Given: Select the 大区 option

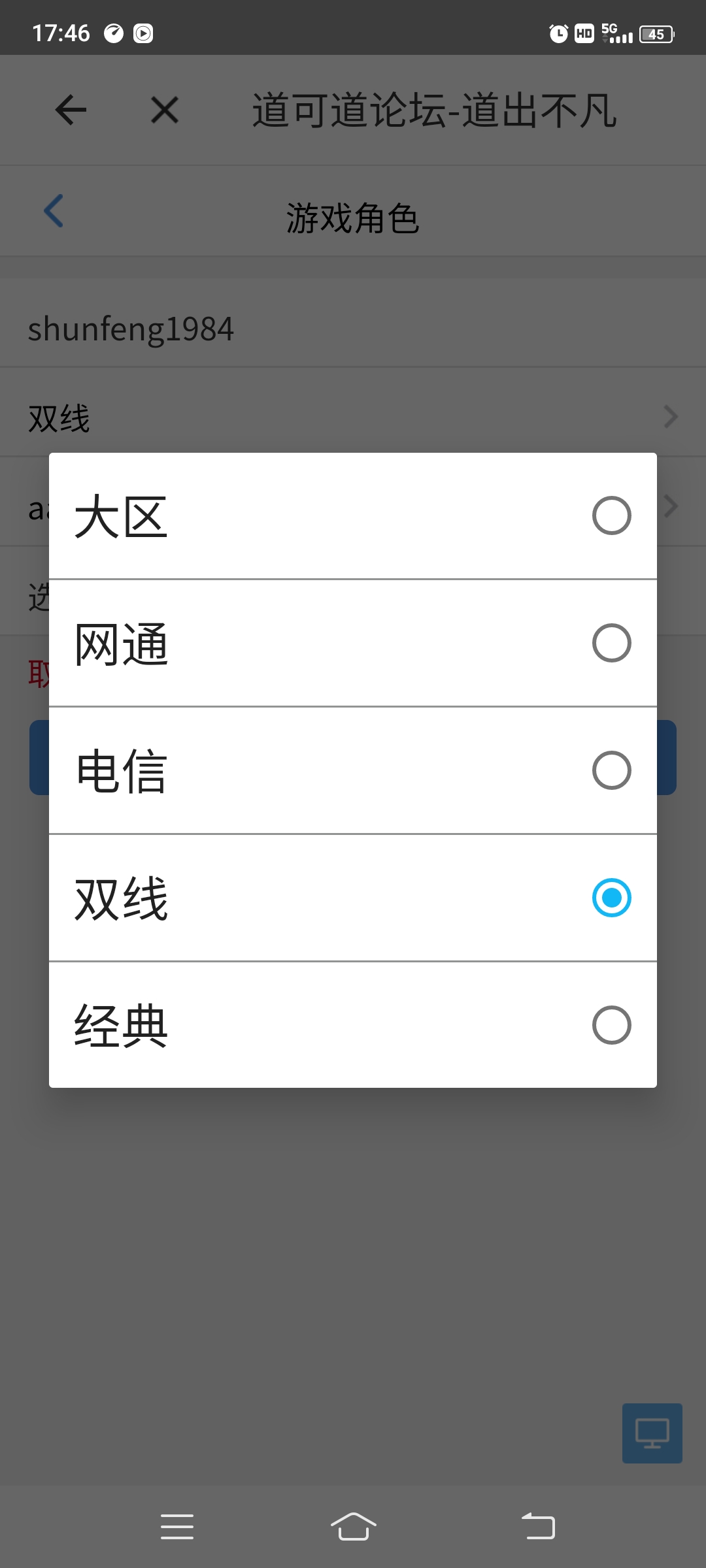Looking at the screenshot, I should [353, 516].
